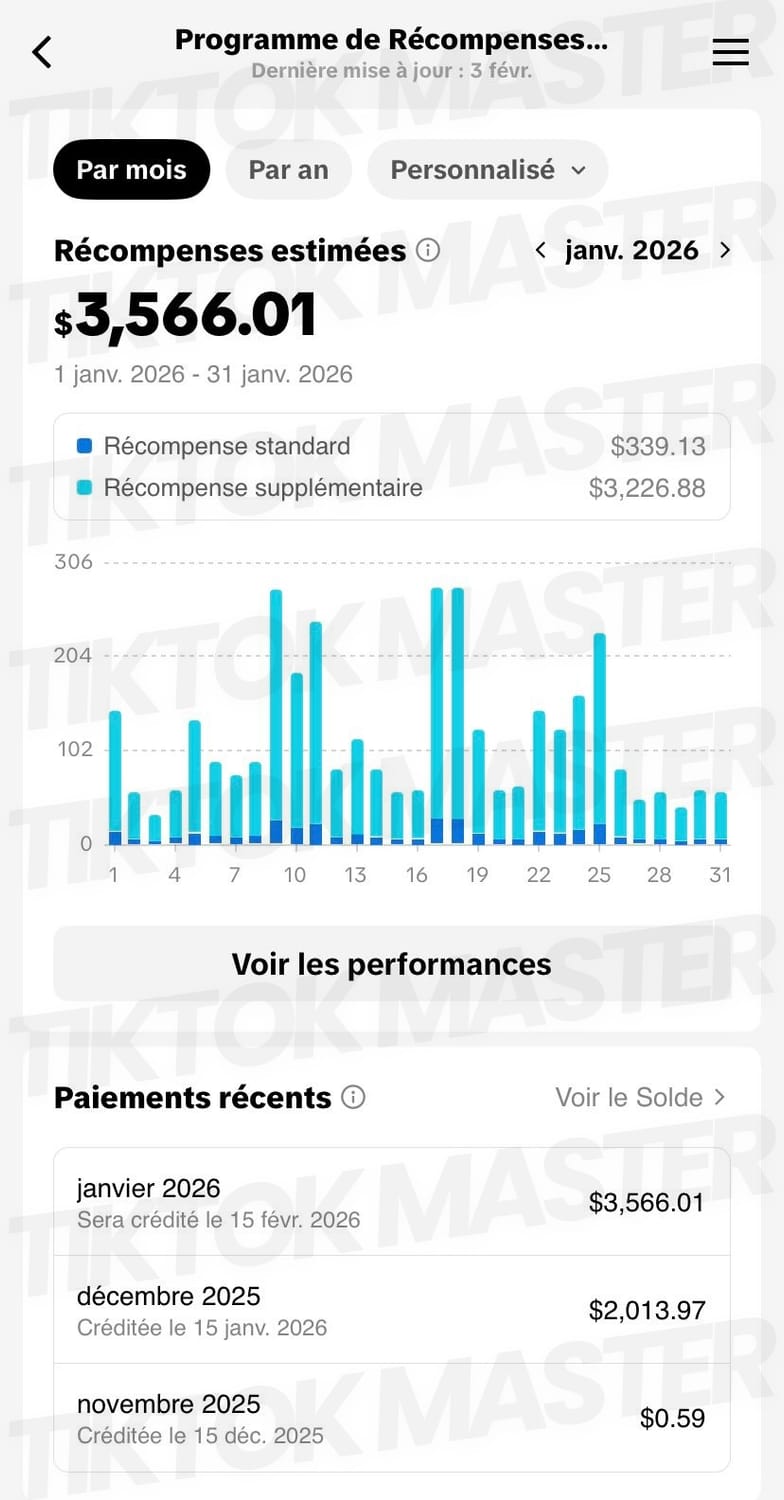Expand the Personnalisé date dropdown
The height and width of the screenshot is (1500, 784).
pos(487,170)
